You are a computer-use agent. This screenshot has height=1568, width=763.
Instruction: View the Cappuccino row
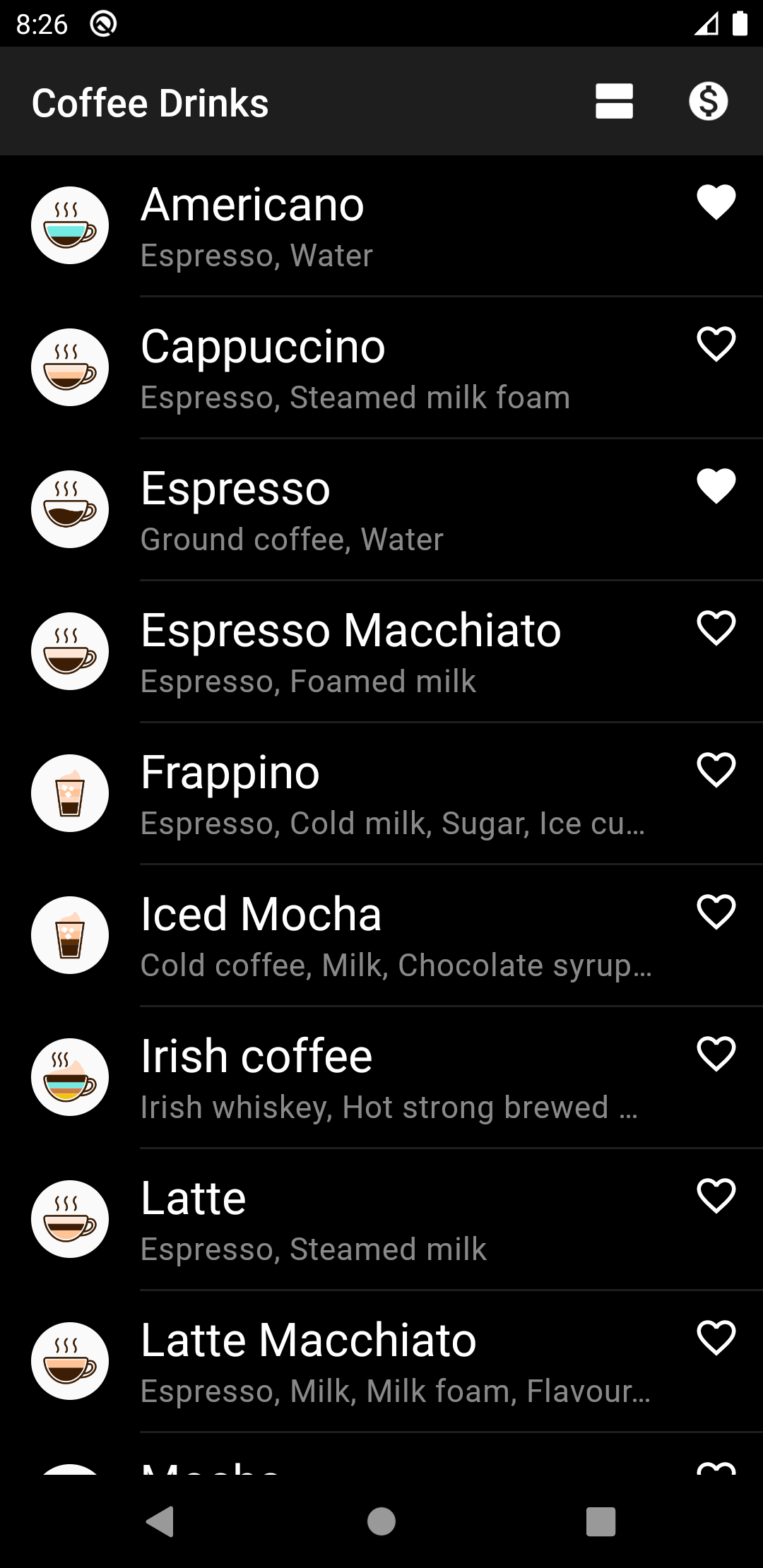[381, 368]
